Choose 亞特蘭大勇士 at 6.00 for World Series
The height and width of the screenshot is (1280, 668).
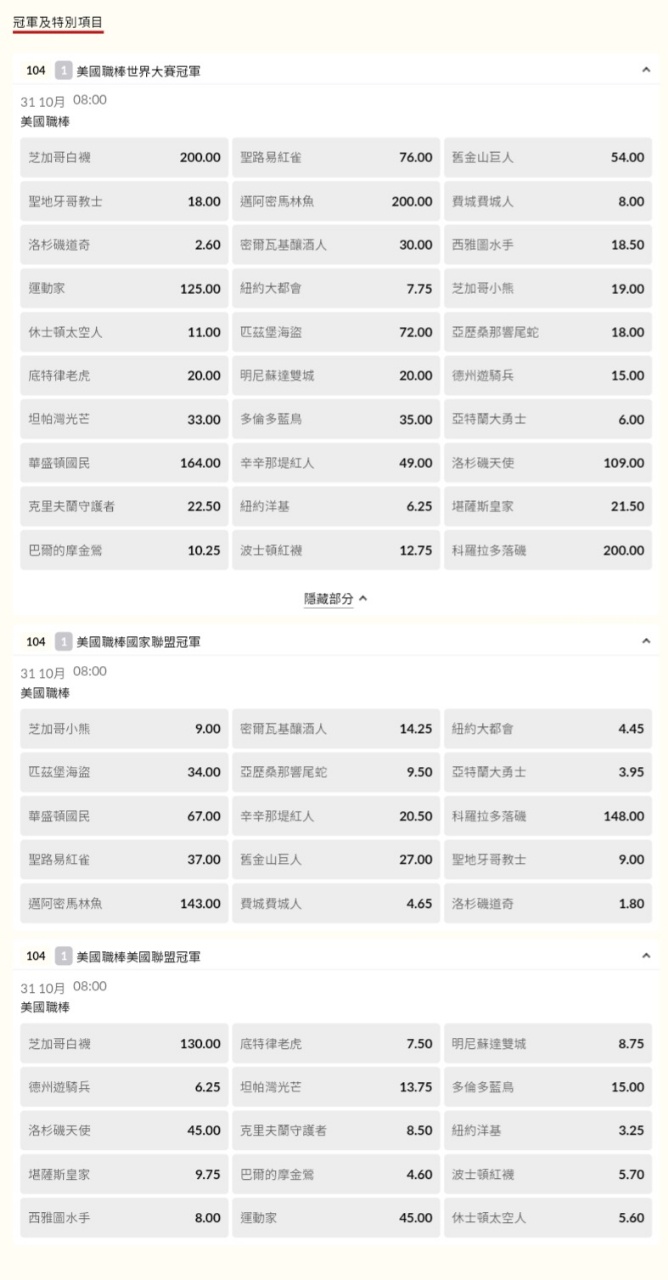coord(548,419)
